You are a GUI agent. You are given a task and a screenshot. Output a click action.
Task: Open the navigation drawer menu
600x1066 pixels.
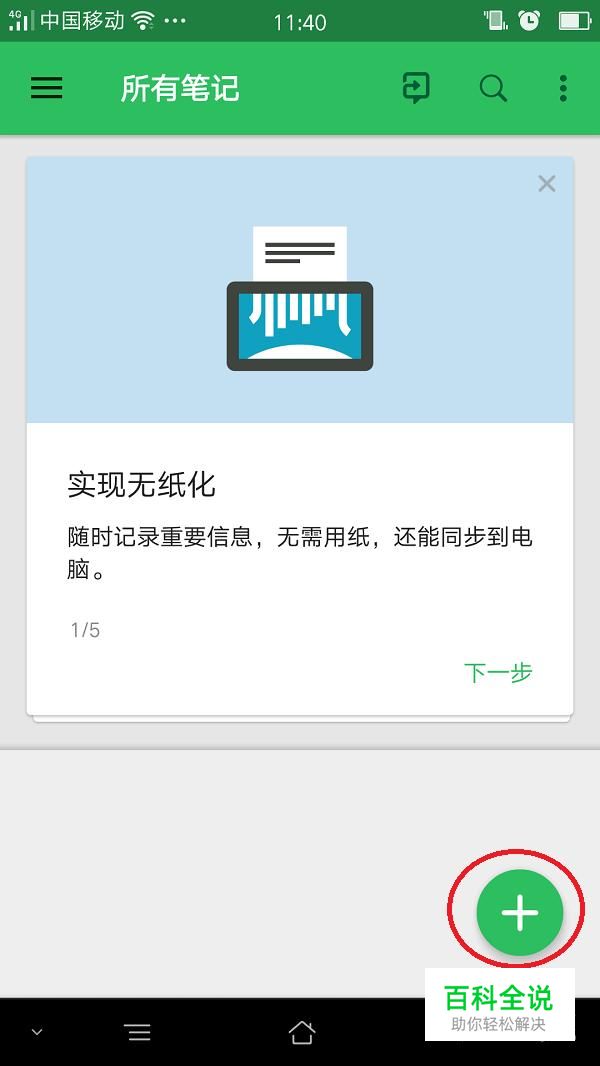47,88
